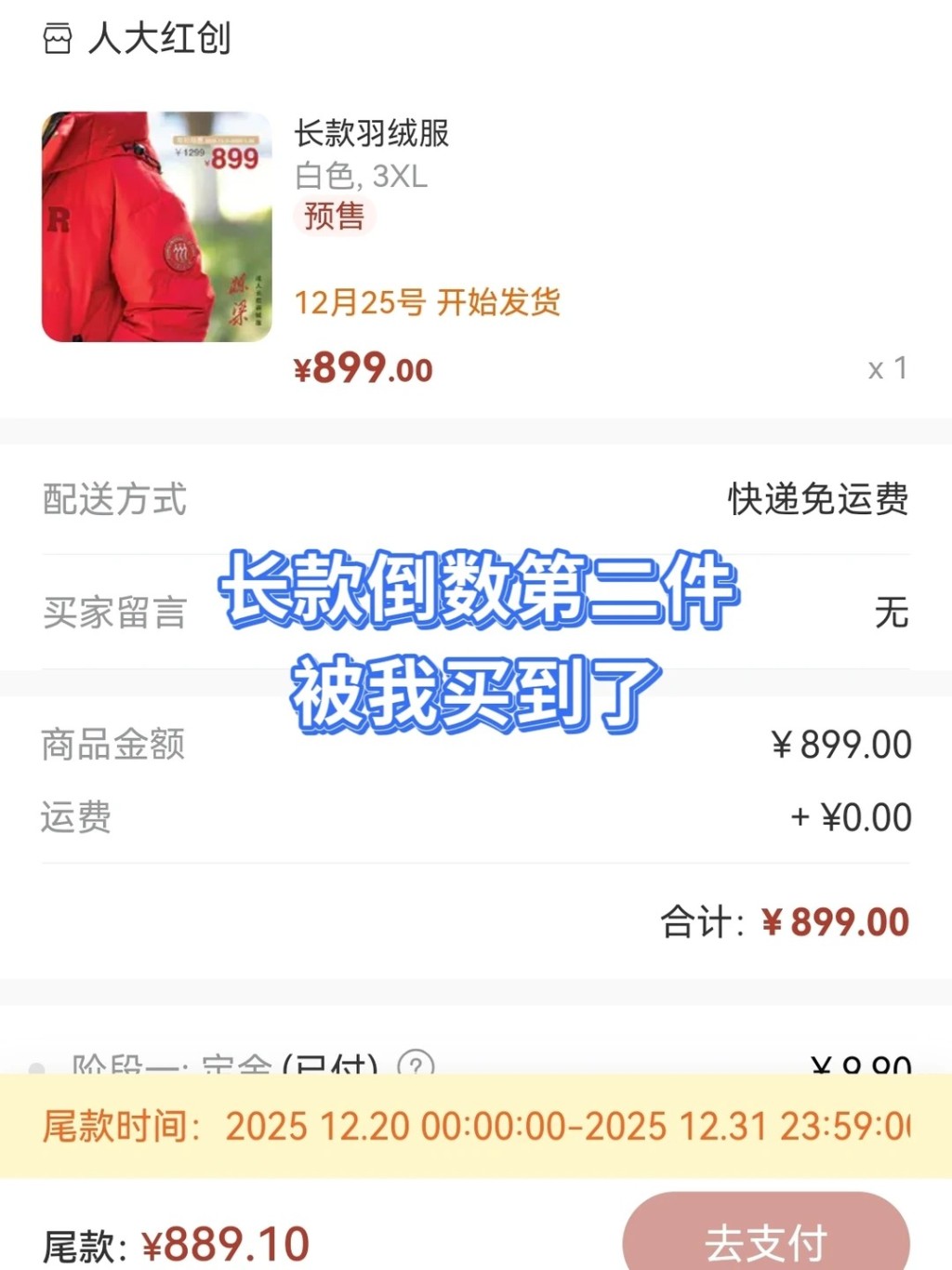Click the 人大红创 shop icon
This screenshot has width=952, height=1270.
point(56,39)
